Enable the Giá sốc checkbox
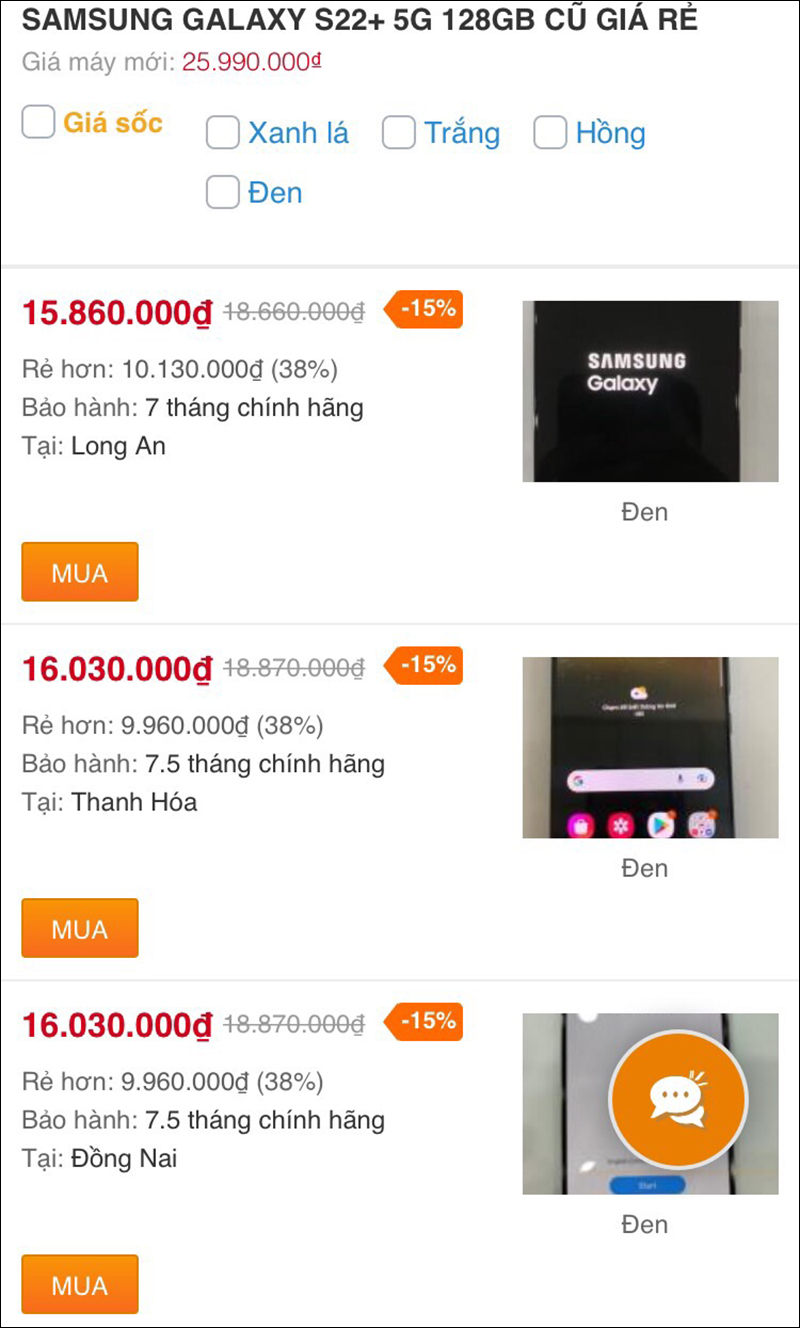Screen dimensions: 800x1328 38,122
